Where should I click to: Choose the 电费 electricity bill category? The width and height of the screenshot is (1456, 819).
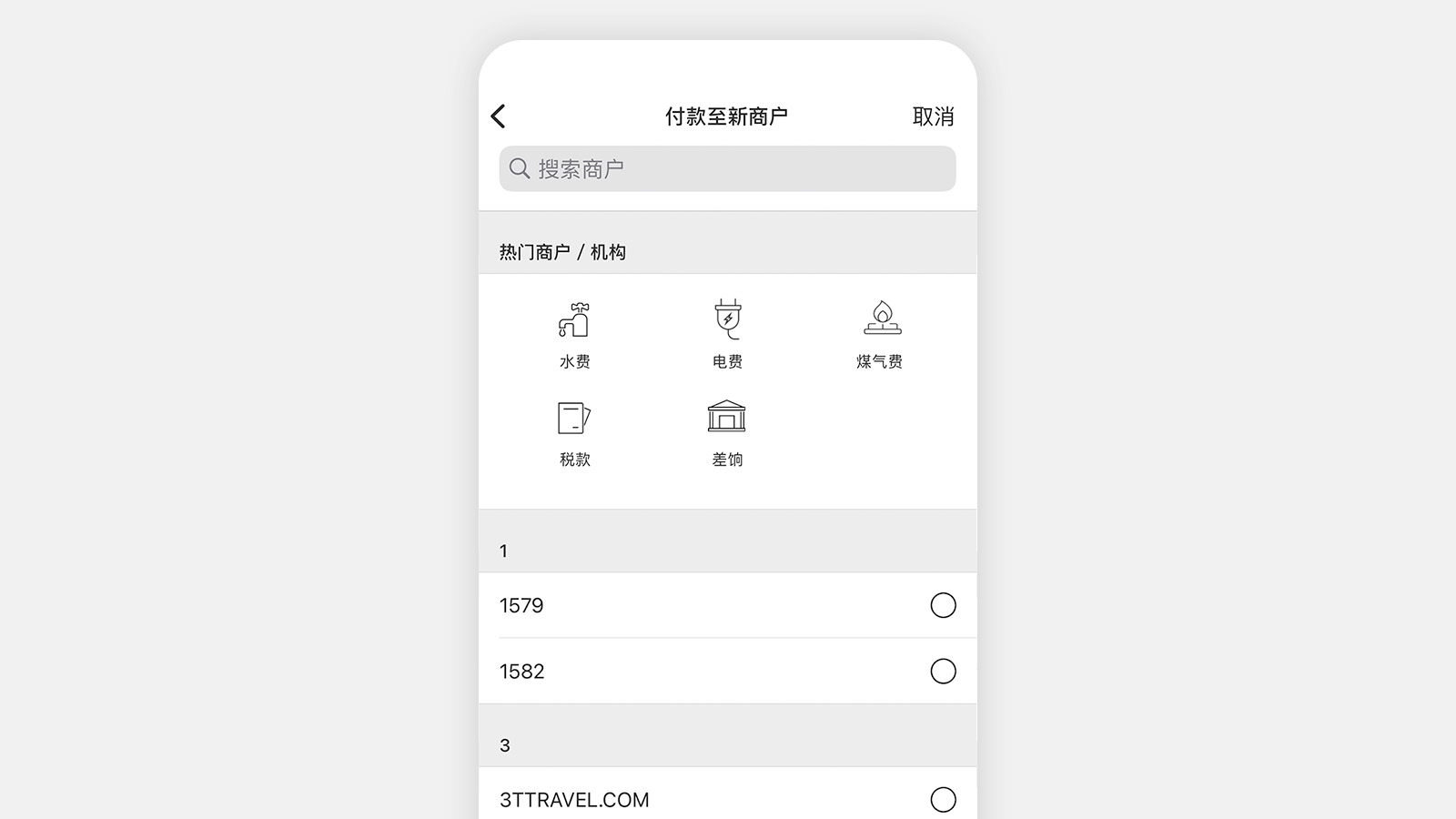pyautogui.click(x=727, y=334)
